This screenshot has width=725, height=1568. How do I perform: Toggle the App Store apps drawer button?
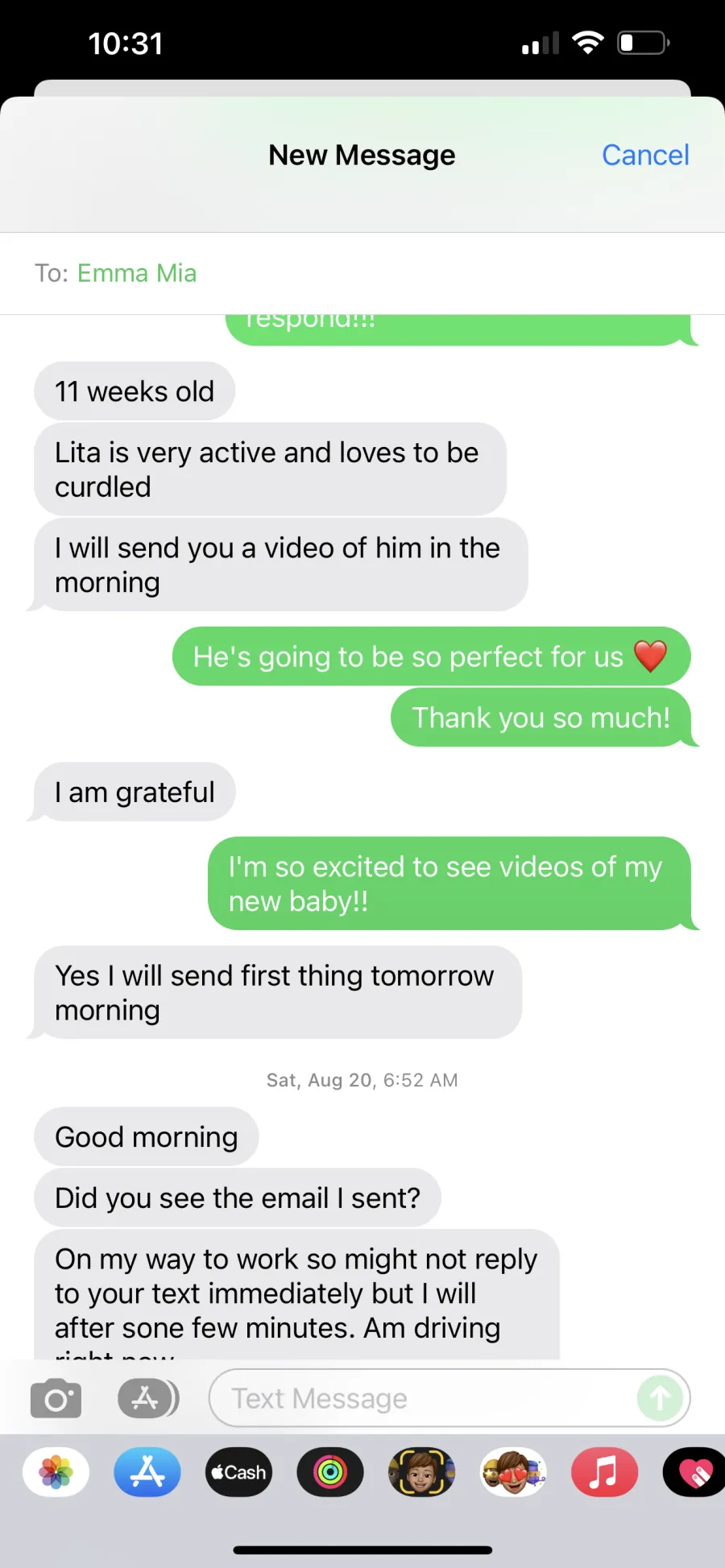tap(148, 1398)
